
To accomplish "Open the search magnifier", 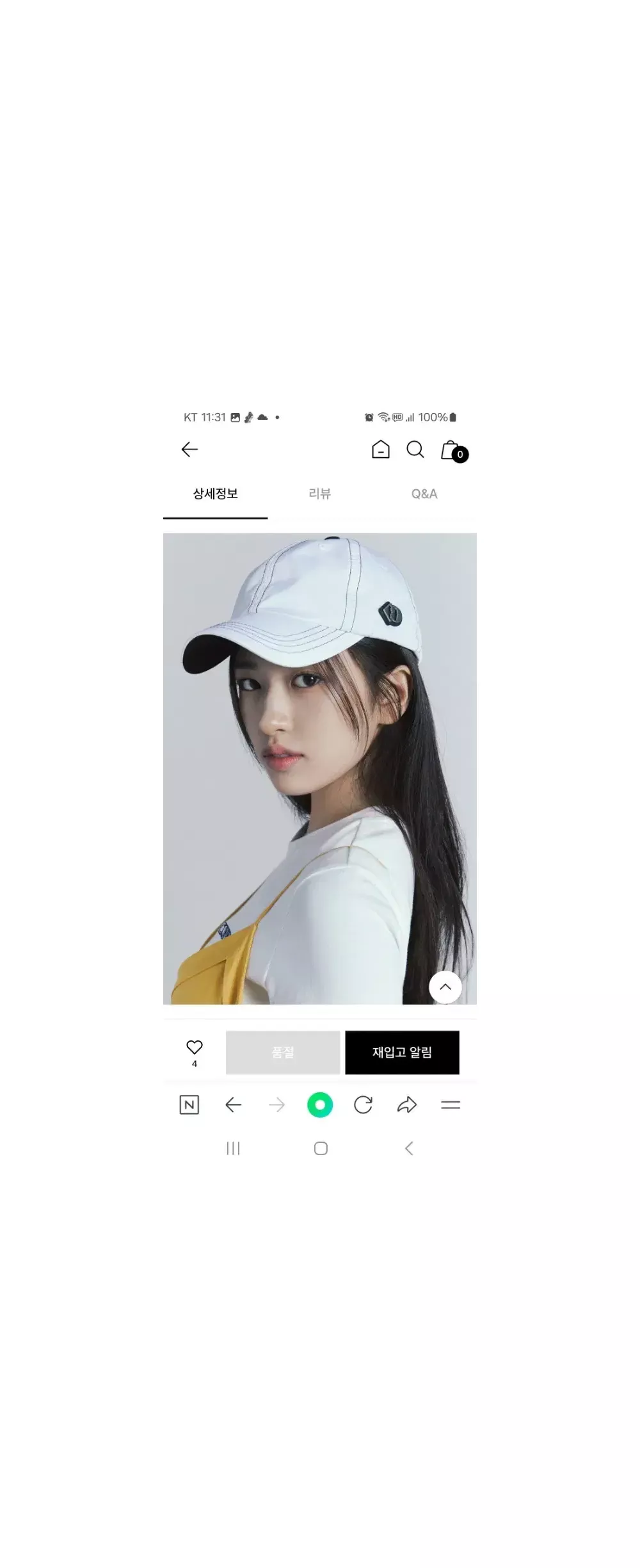I will 415,449.
